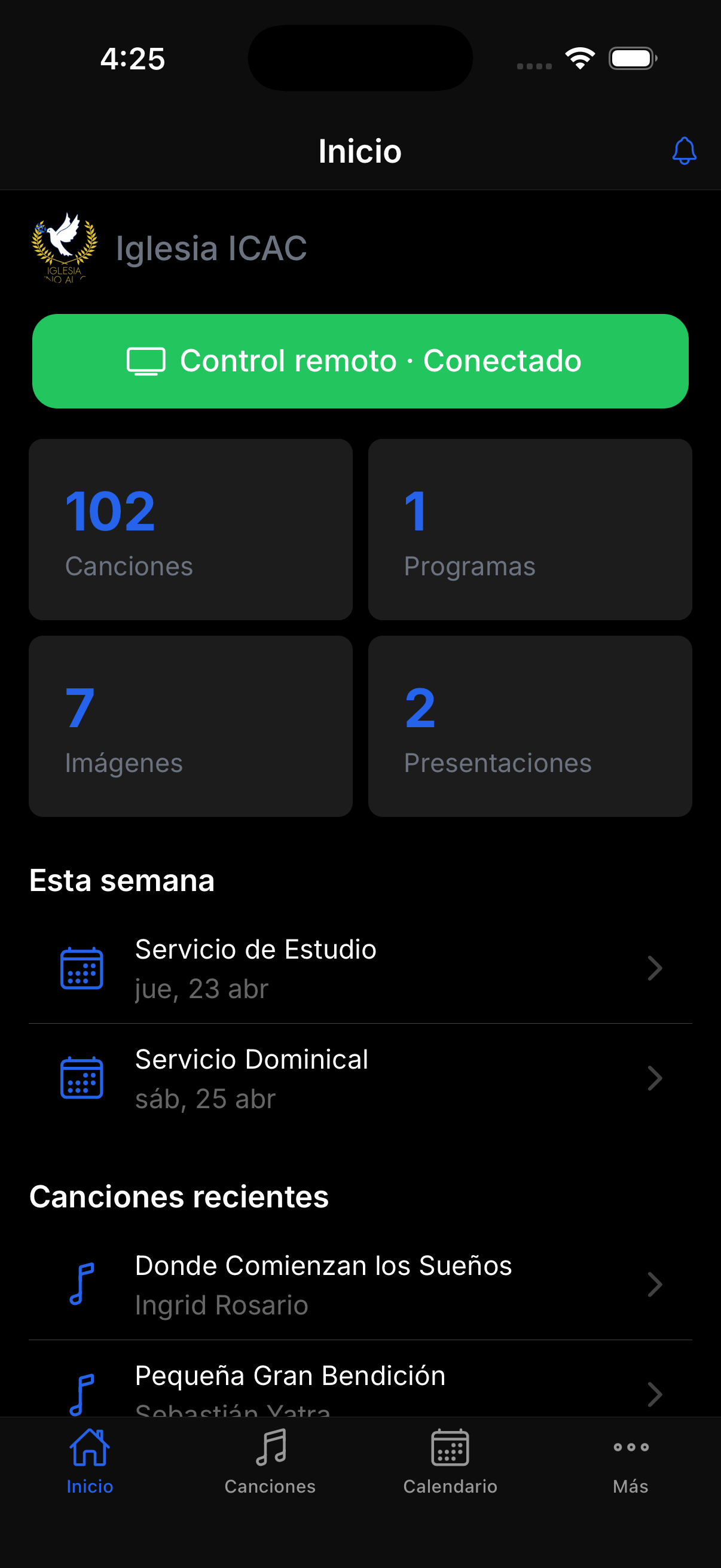Tap the Control remoto Conectado button

coord(360,361)
